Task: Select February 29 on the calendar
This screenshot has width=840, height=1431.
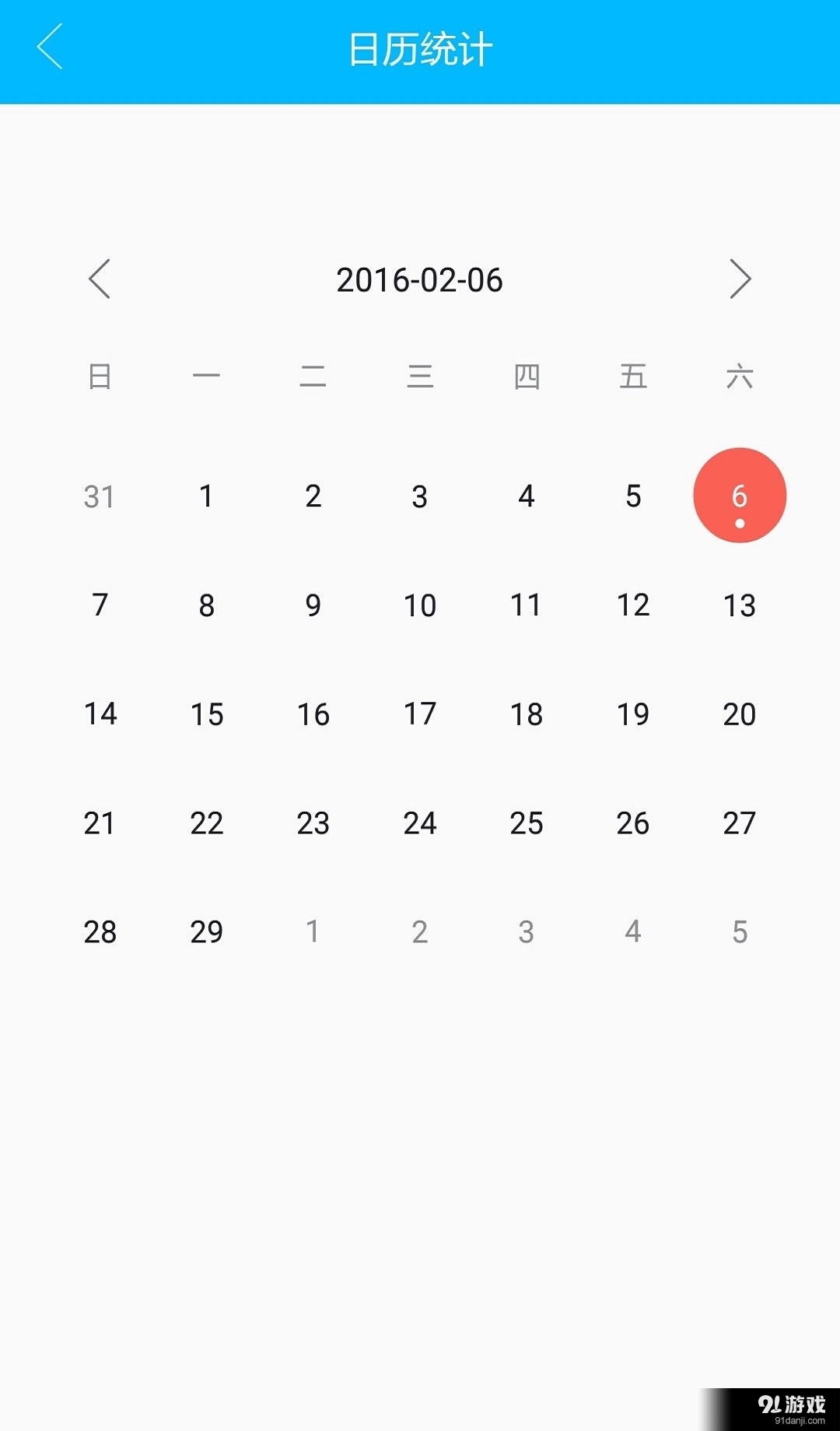Action: pos(206,931)
